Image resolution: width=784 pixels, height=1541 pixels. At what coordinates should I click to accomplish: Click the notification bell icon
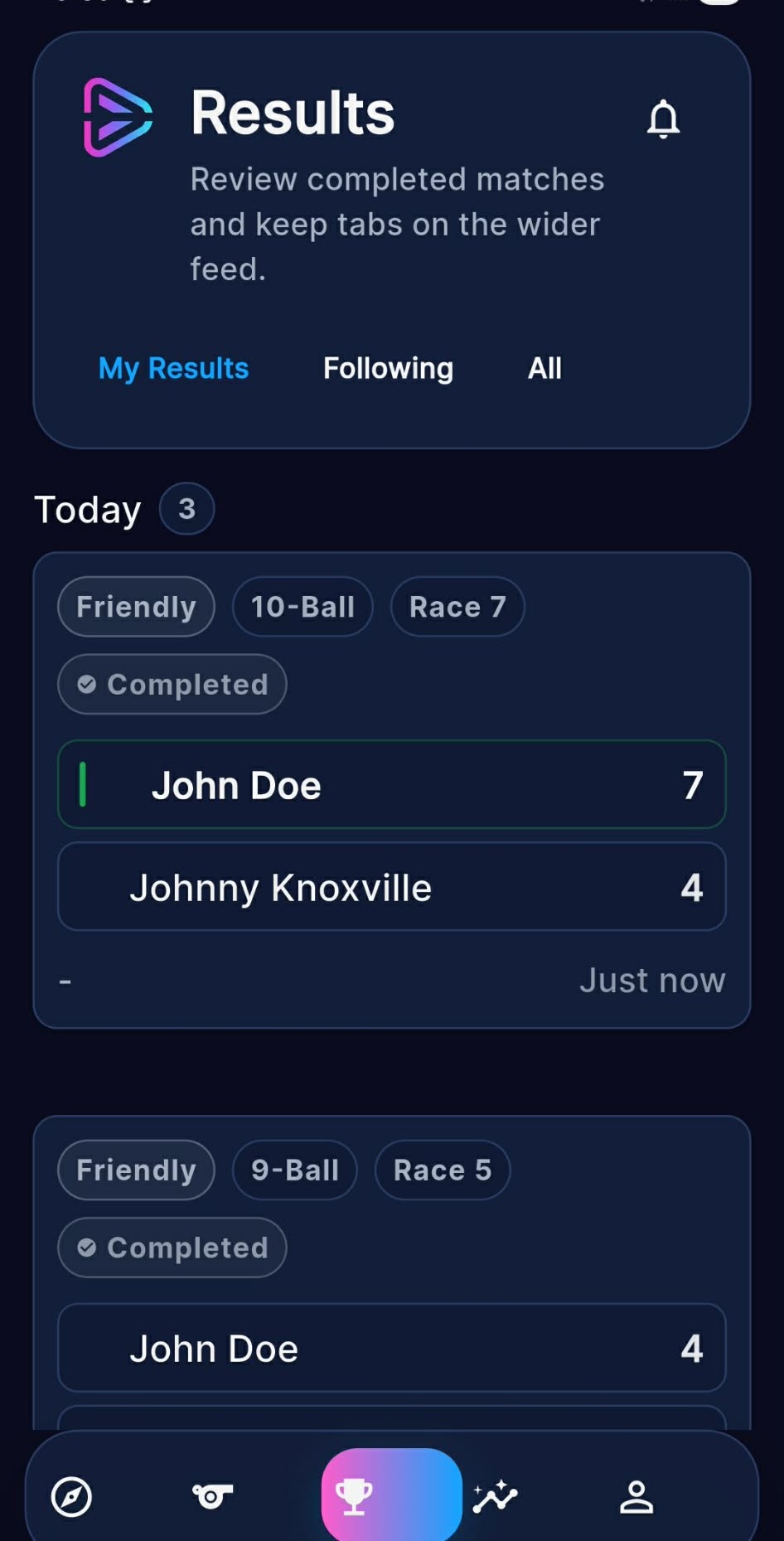pyautogui.click(x=662, y=119)
